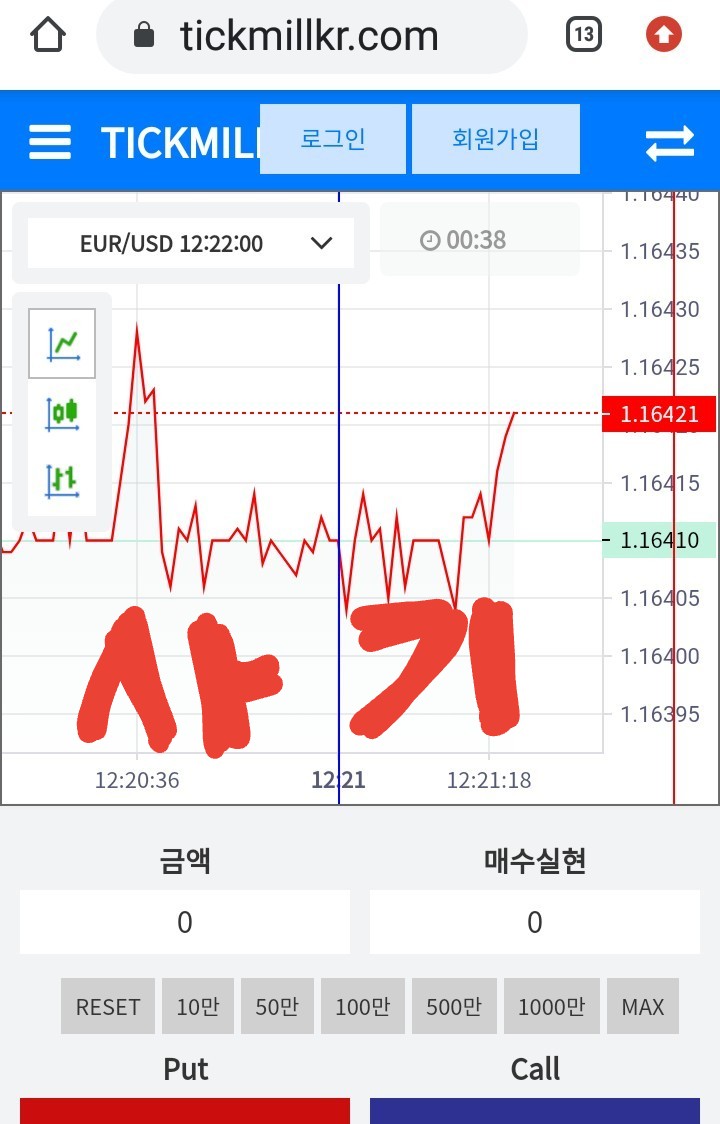
Task: Tap the 금액 amount field
Action: pos(185,922)
